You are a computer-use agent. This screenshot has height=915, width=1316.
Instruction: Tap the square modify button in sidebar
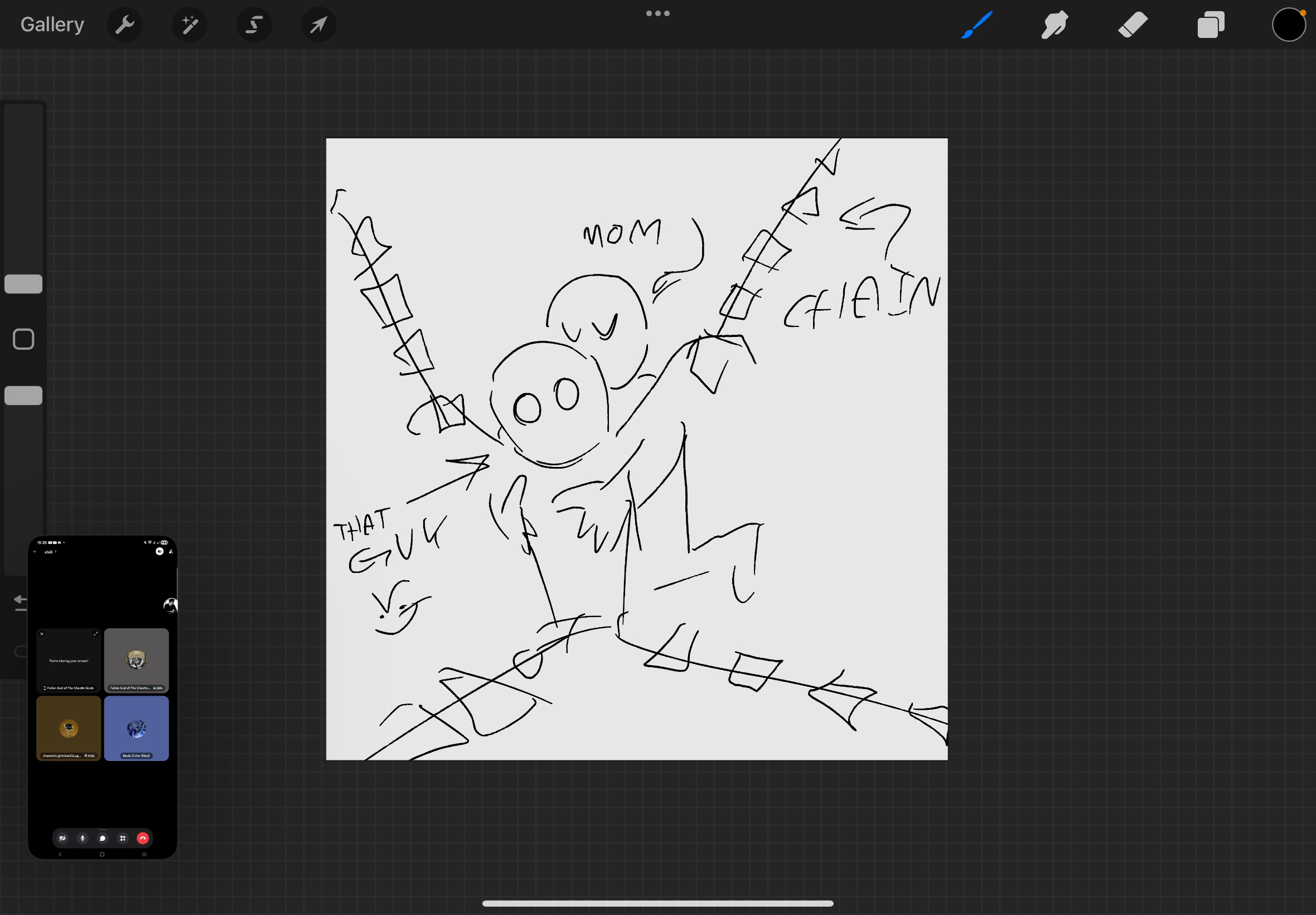[x=23, y=339]
